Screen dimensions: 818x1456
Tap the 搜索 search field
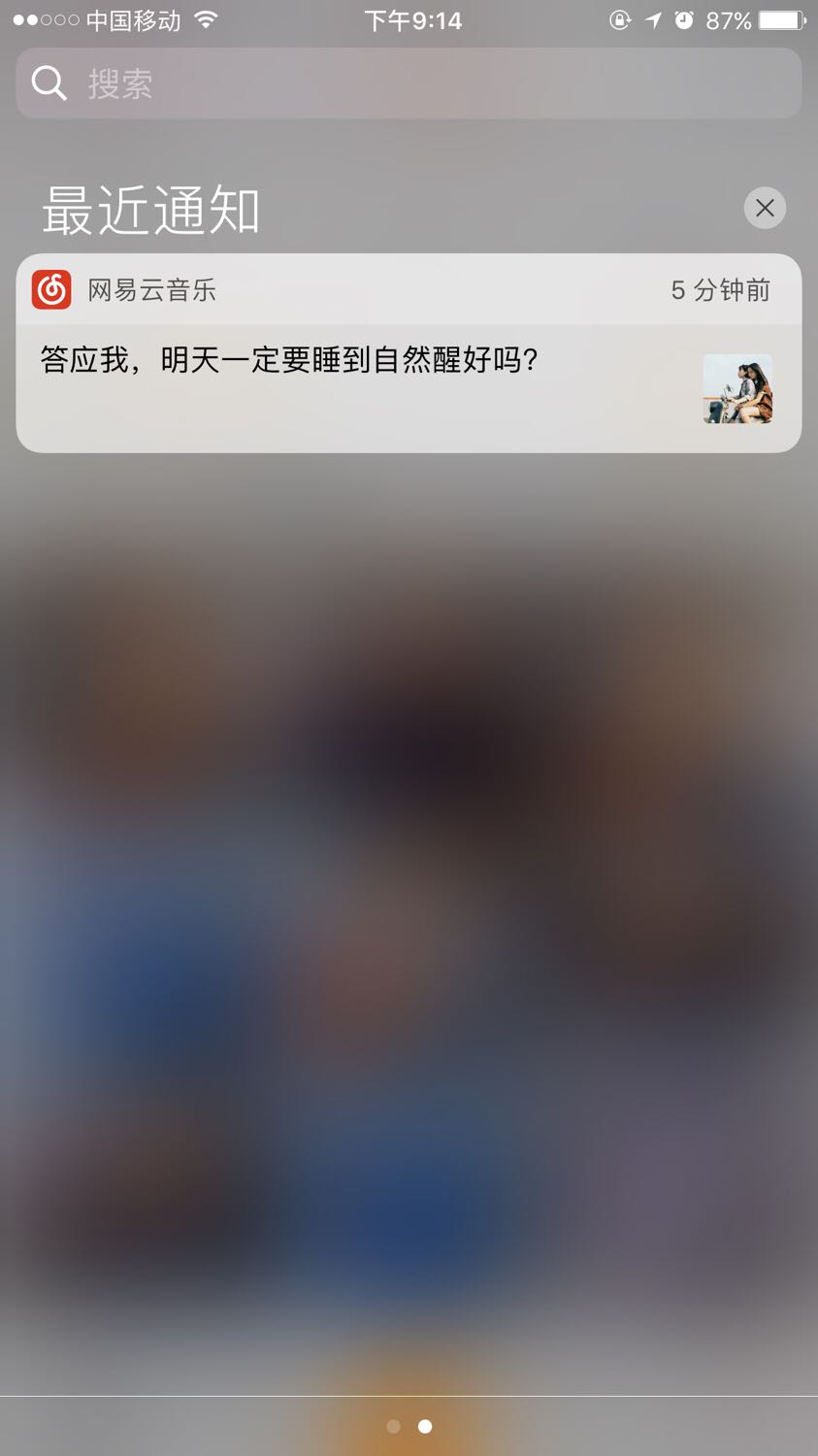coord(409,83)
